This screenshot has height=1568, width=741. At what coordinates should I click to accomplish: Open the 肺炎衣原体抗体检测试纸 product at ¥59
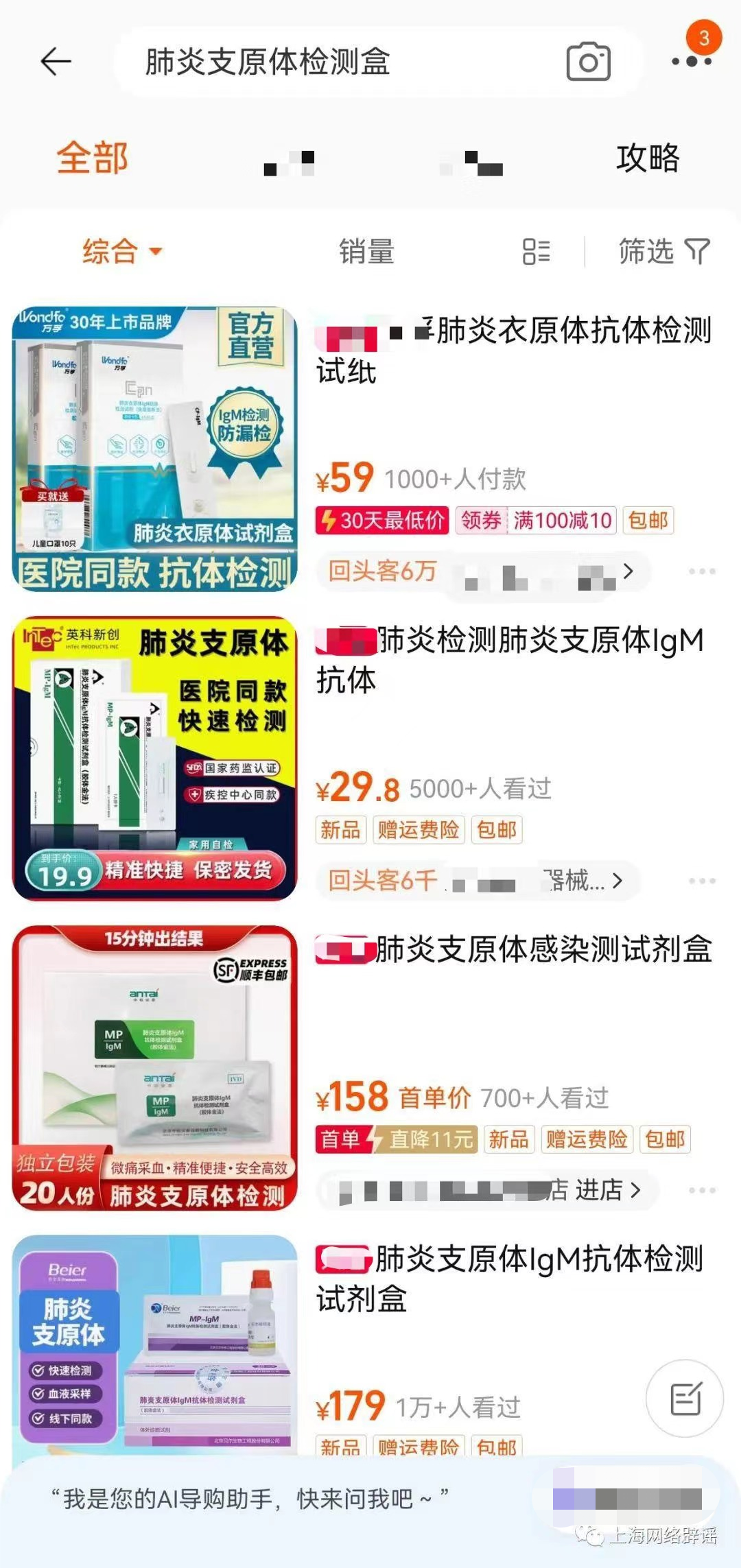click(513, 350)
